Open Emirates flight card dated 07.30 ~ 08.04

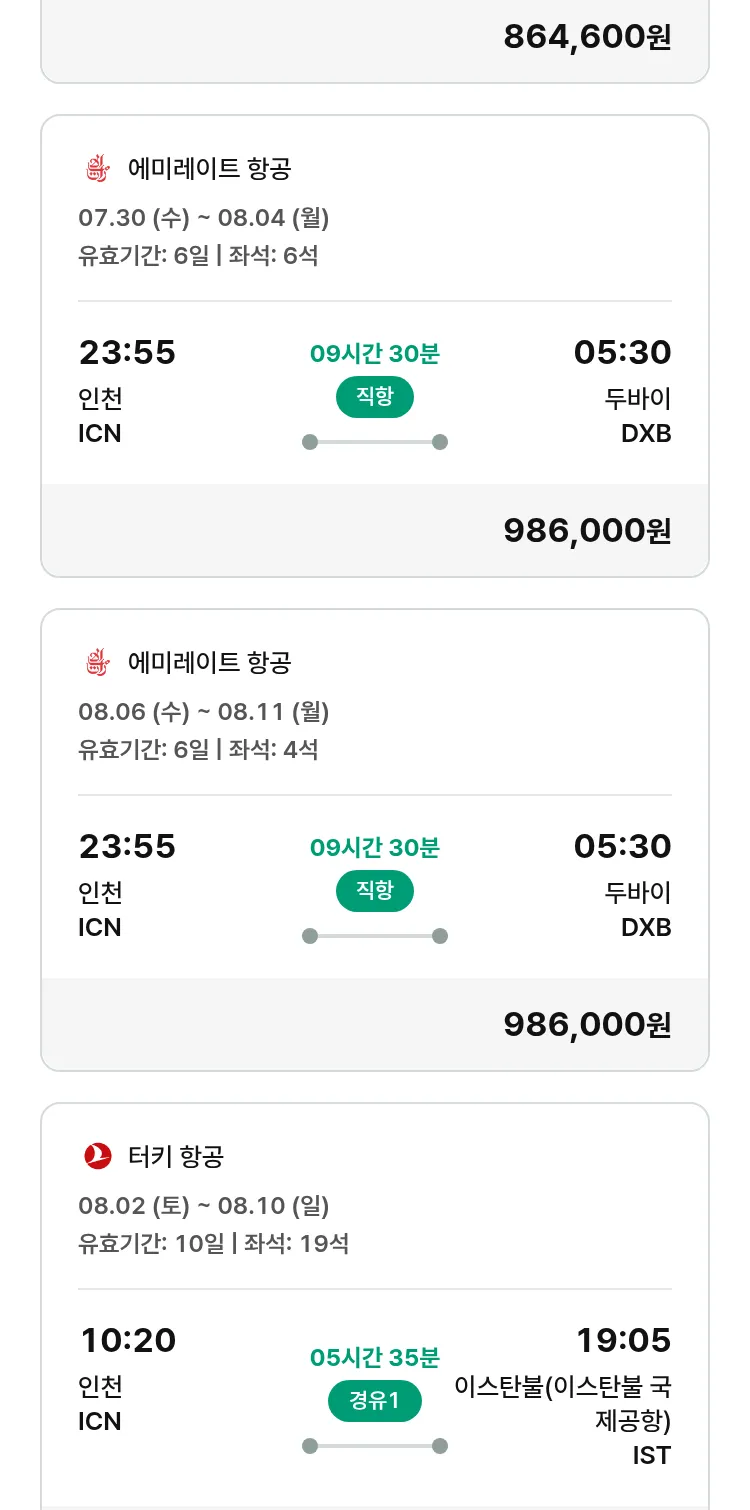click(x=375, y=346)
